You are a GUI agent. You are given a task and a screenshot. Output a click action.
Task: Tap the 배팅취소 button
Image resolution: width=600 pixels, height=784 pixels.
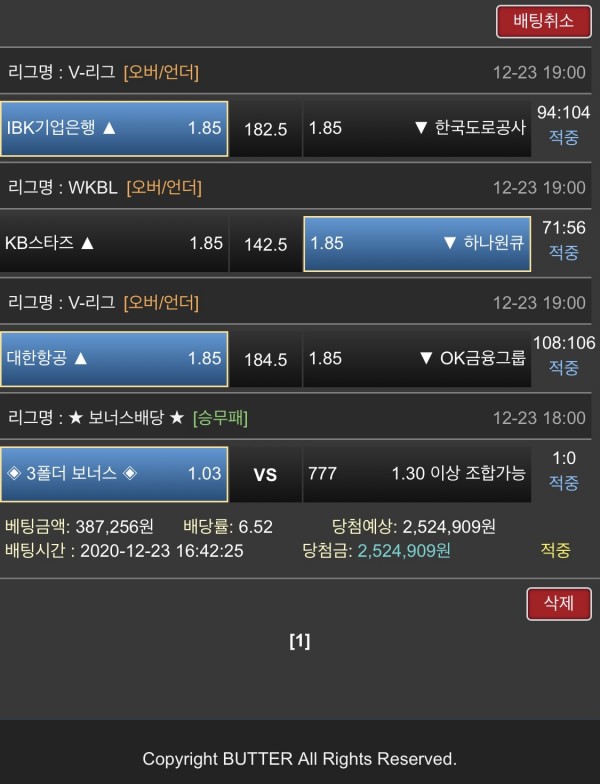(x=543, y=21)
